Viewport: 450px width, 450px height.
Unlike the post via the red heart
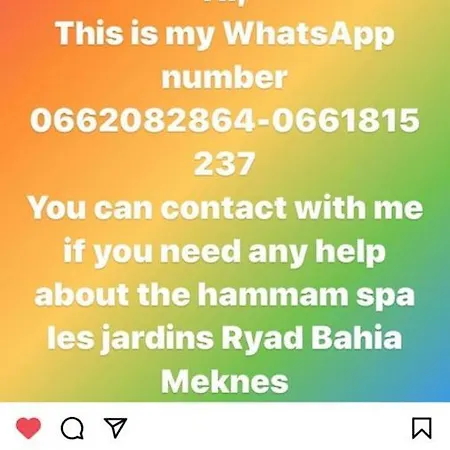pyautogui.click(x=29, y=428)
